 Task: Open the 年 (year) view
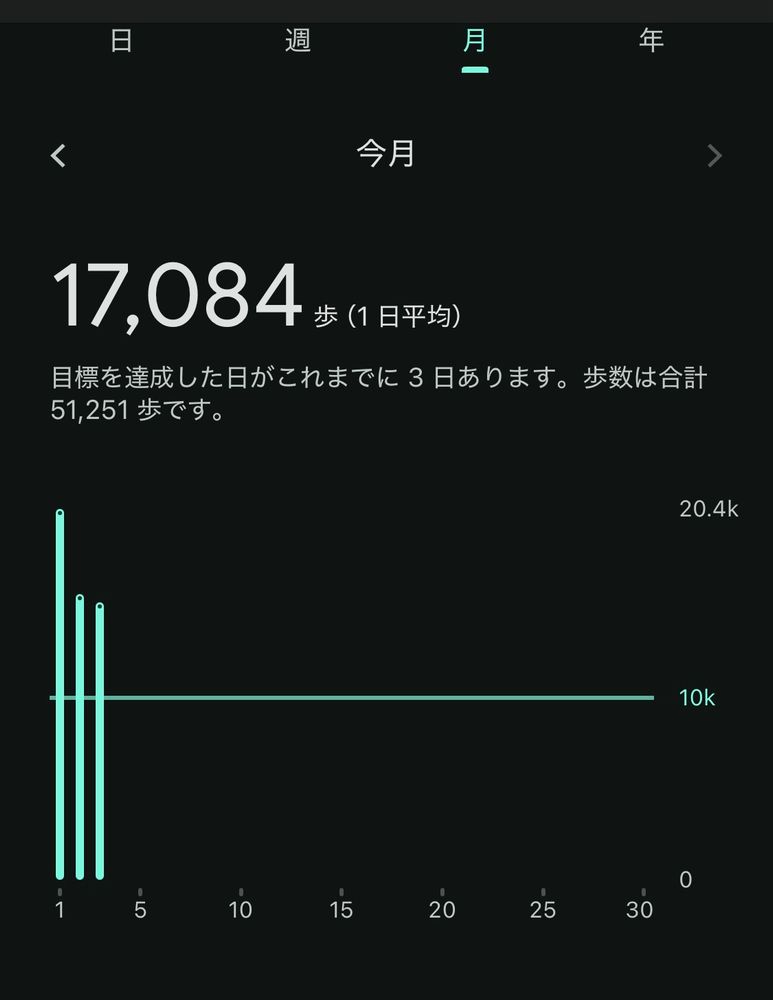[x=652, y=40]
